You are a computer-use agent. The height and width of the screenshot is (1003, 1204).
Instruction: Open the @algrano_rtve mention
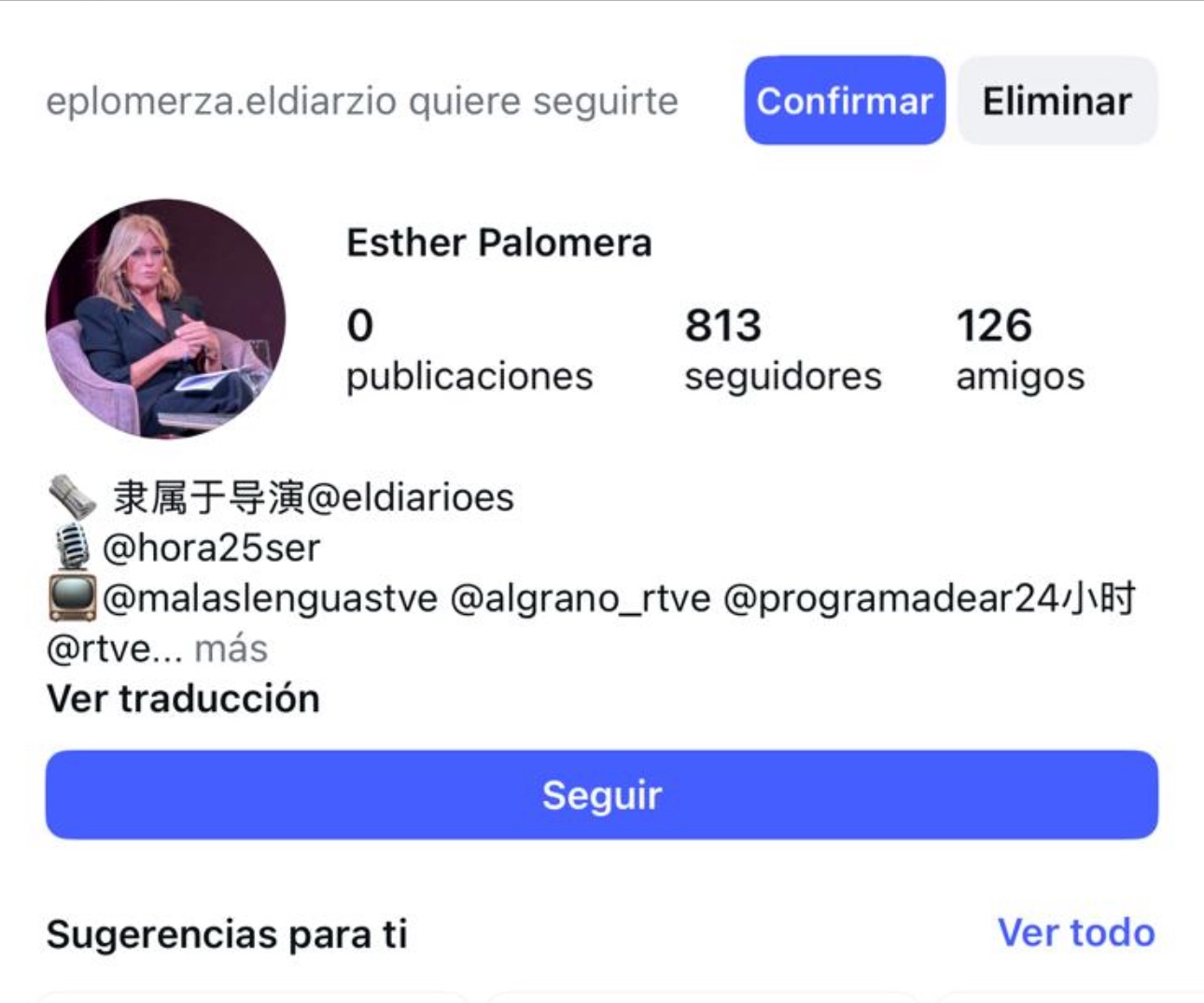tap(581, 598)
